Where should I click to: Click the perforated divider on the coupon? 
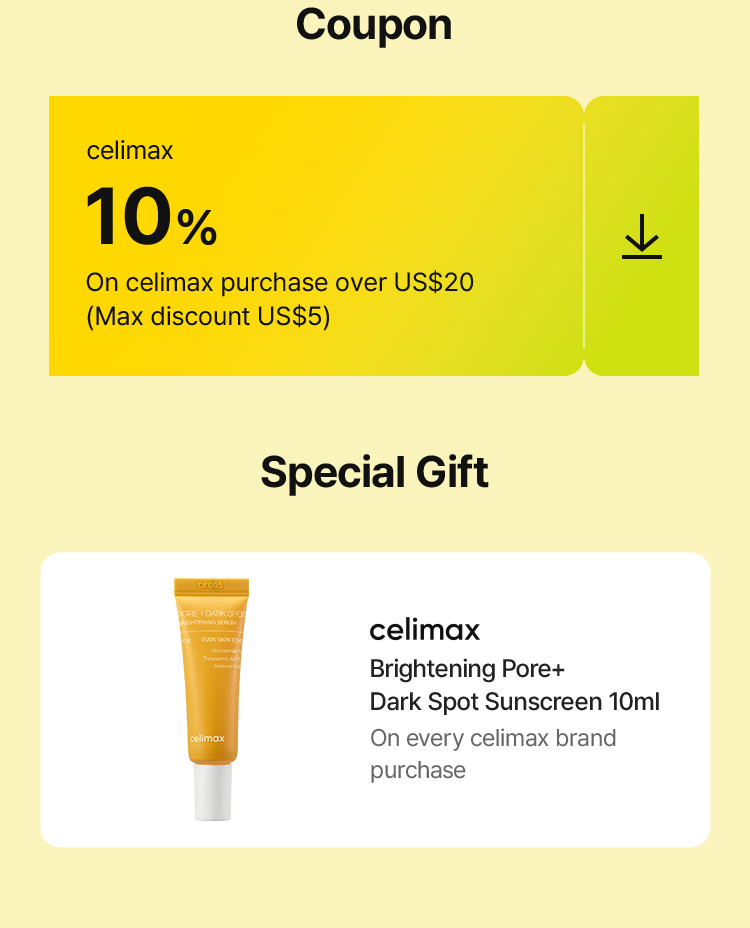[583, 235]
